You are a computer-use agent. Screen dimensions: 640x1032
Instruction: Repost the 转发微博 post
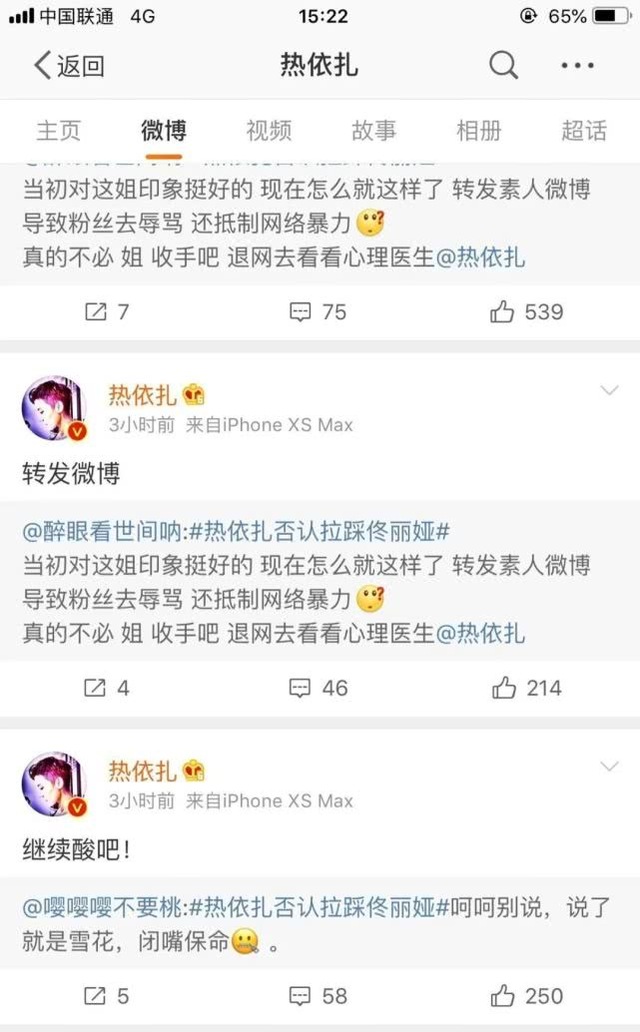click(106, 688)
